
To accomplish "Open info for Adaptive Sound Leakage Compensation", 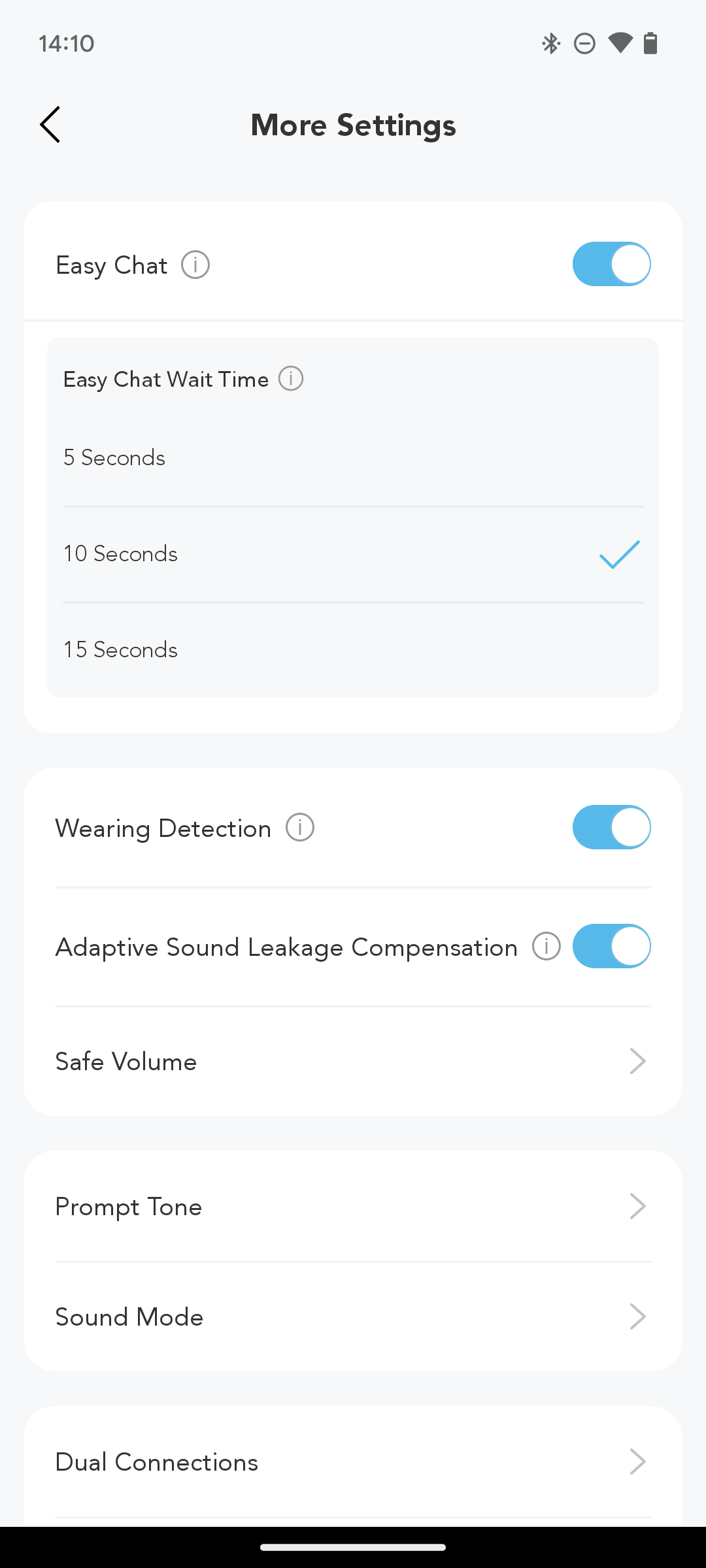I will pyautogui.click(x=546, y=946).
